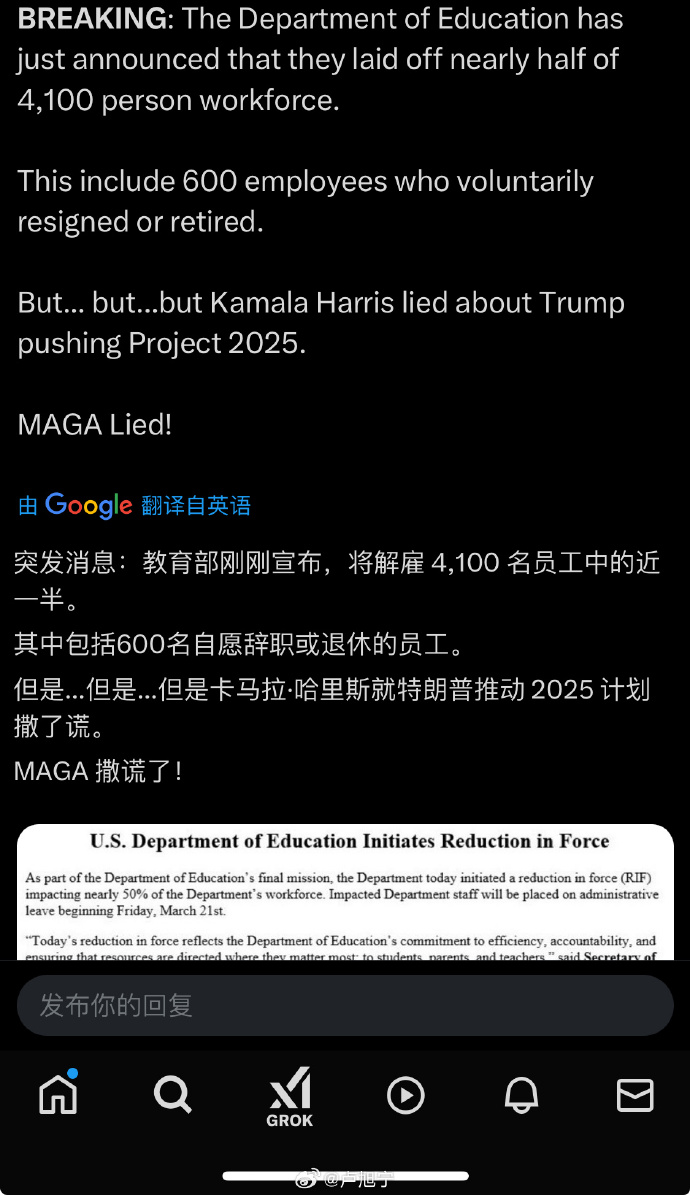The height and width of the screenshot is (1195, 690).
Task: Open the notifications bell
Action: tap(521, 1096)
